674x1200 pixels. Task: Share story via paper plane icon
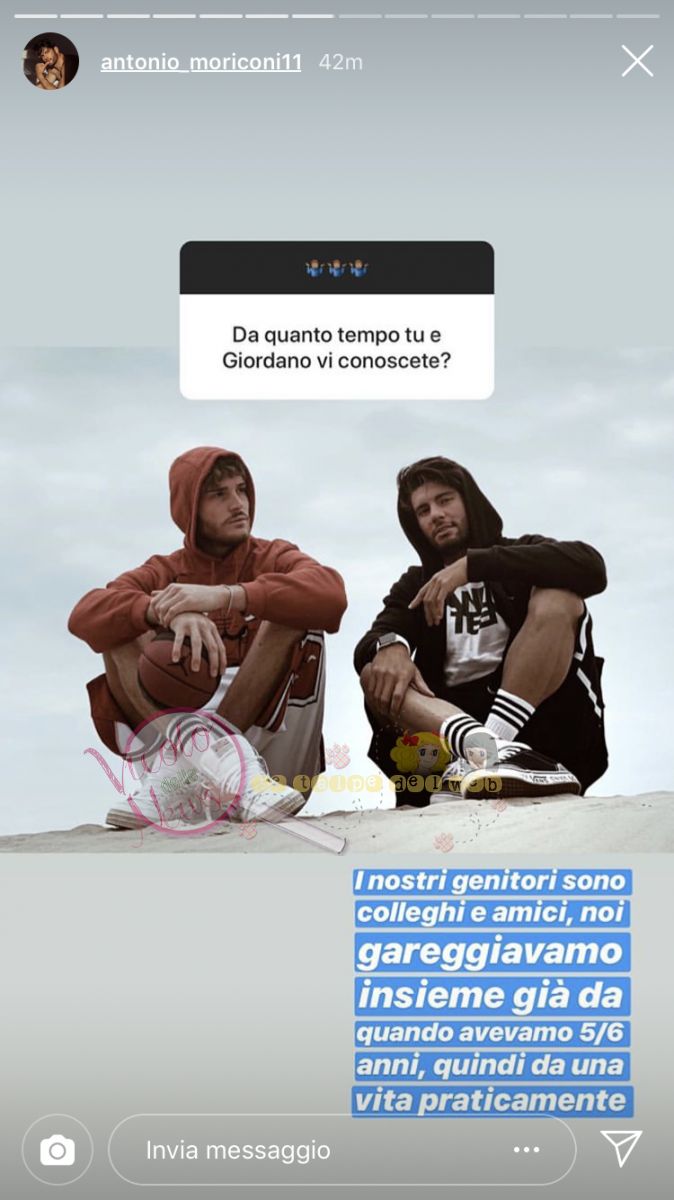pyautogui.click(x=621, y=1148)
